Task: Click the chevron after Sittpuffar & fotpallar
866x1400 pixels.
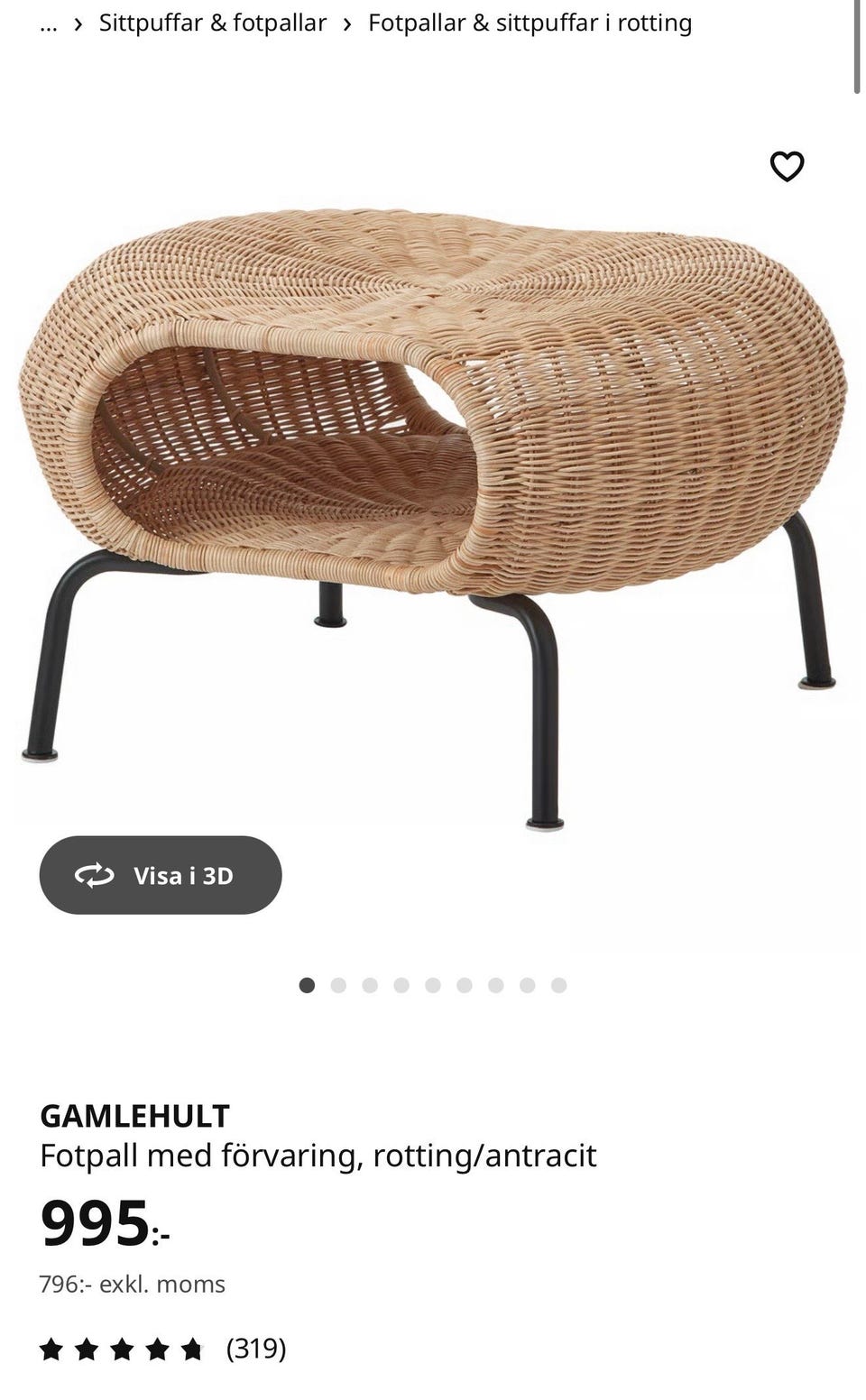Action: 347,23
